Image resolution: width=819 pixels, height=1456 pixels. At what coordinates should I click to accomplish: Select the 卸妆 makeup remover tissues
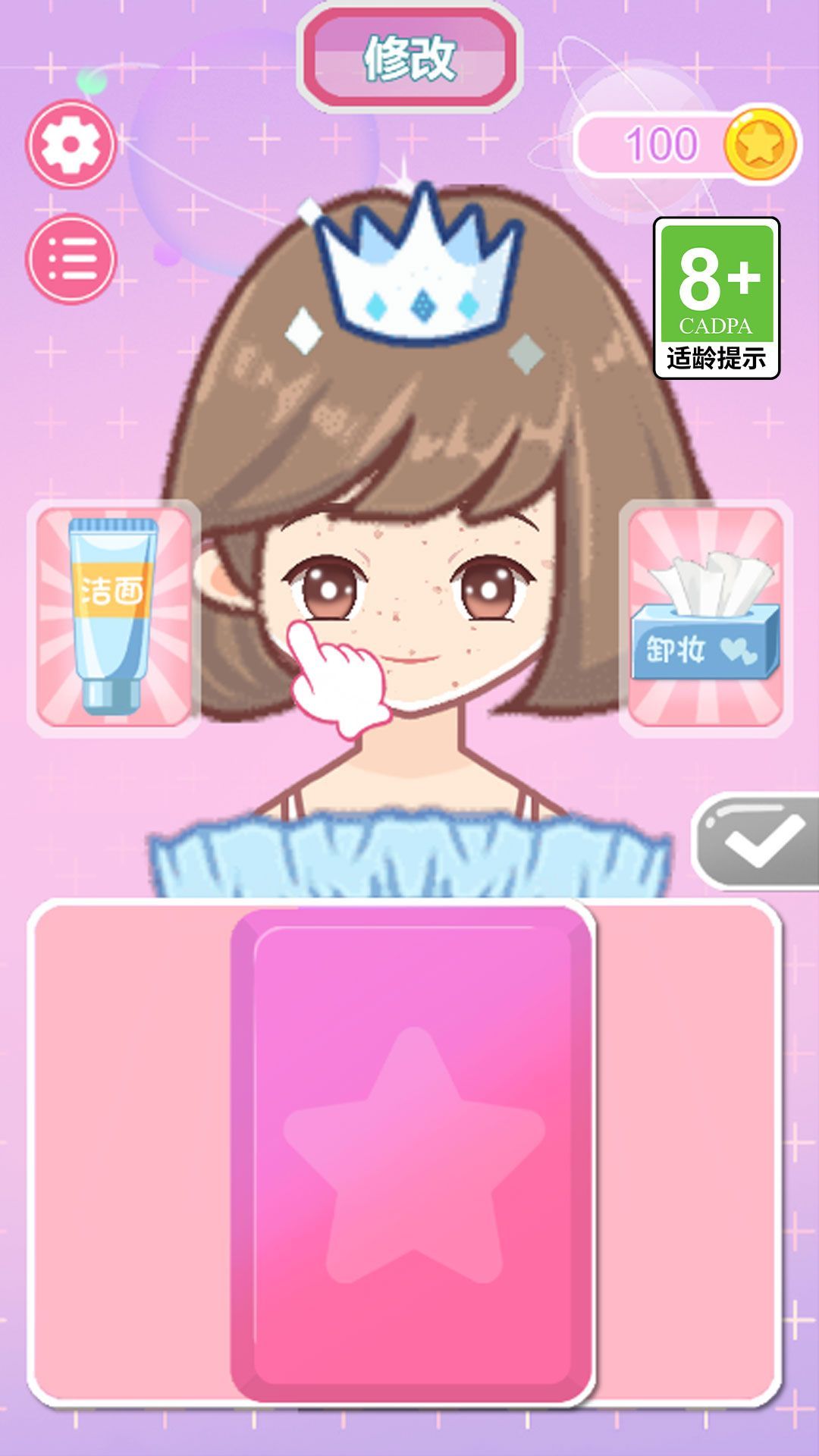pyautogui.click(x=705, y=617)
